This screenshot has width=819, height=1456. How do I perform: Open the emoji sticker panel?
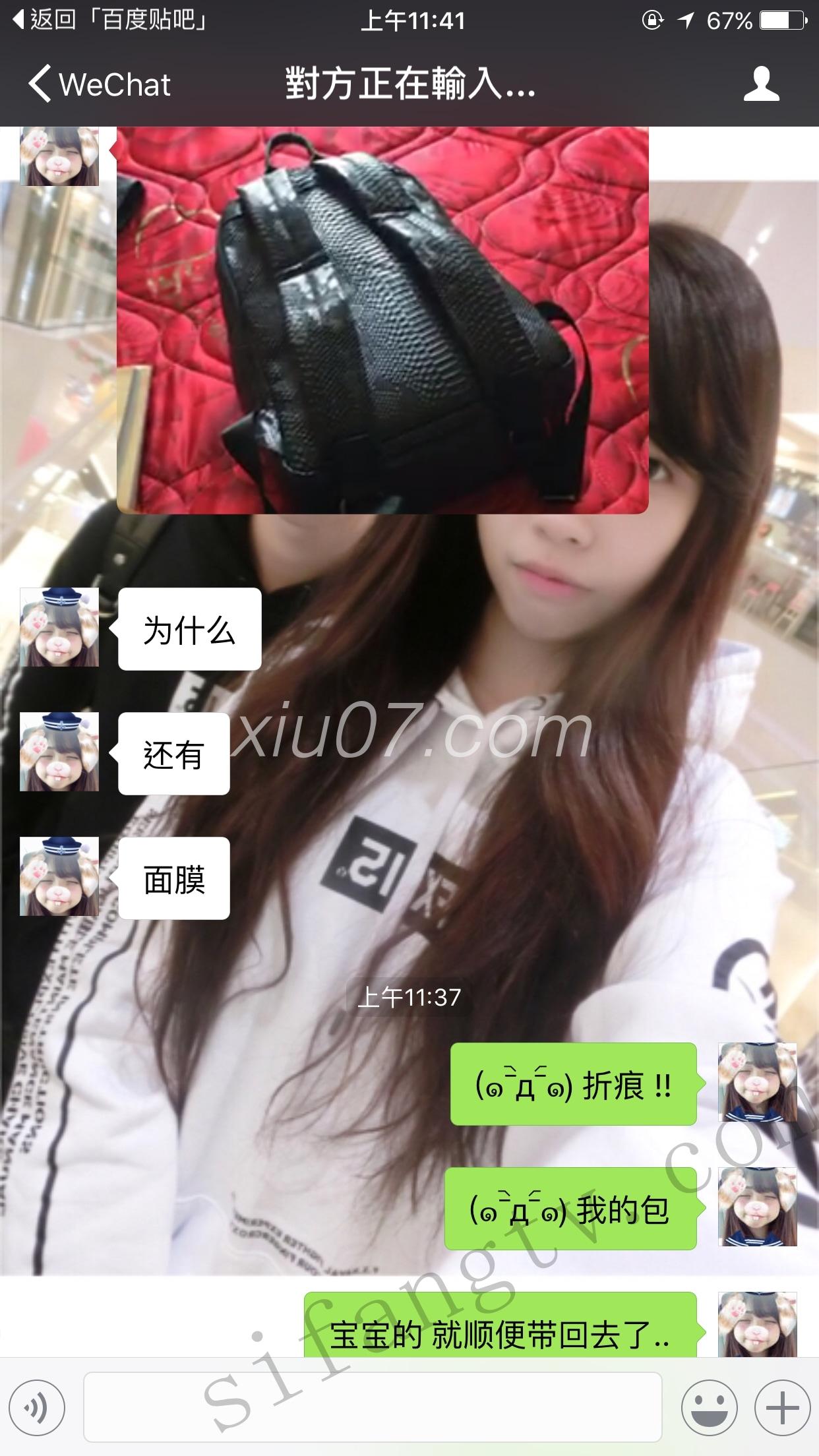tap(709, 1408)
